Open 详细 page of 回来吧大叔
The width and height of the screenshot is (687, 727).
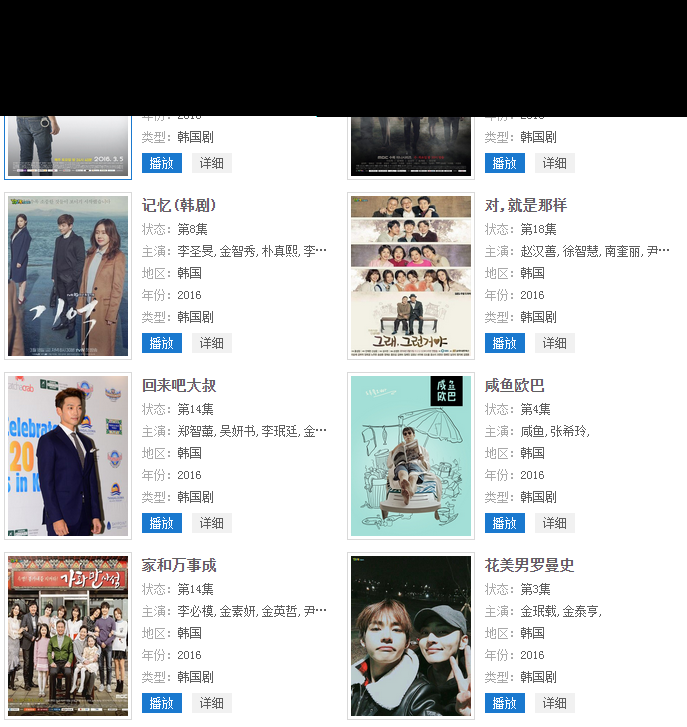coord(212,523)
